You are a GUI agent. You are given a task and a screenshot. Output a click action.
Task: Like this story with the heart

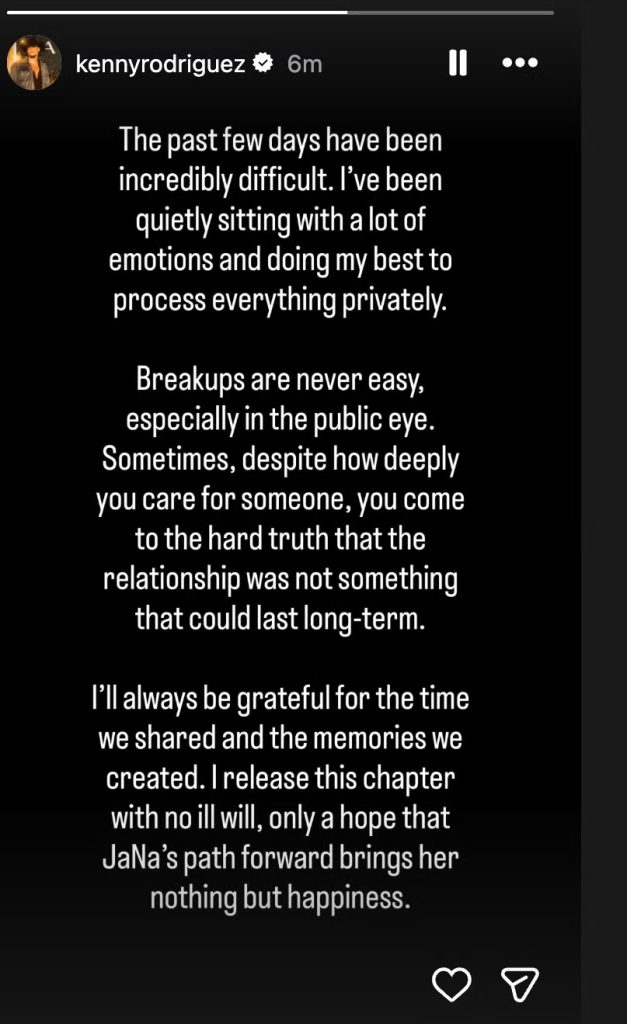452,984
